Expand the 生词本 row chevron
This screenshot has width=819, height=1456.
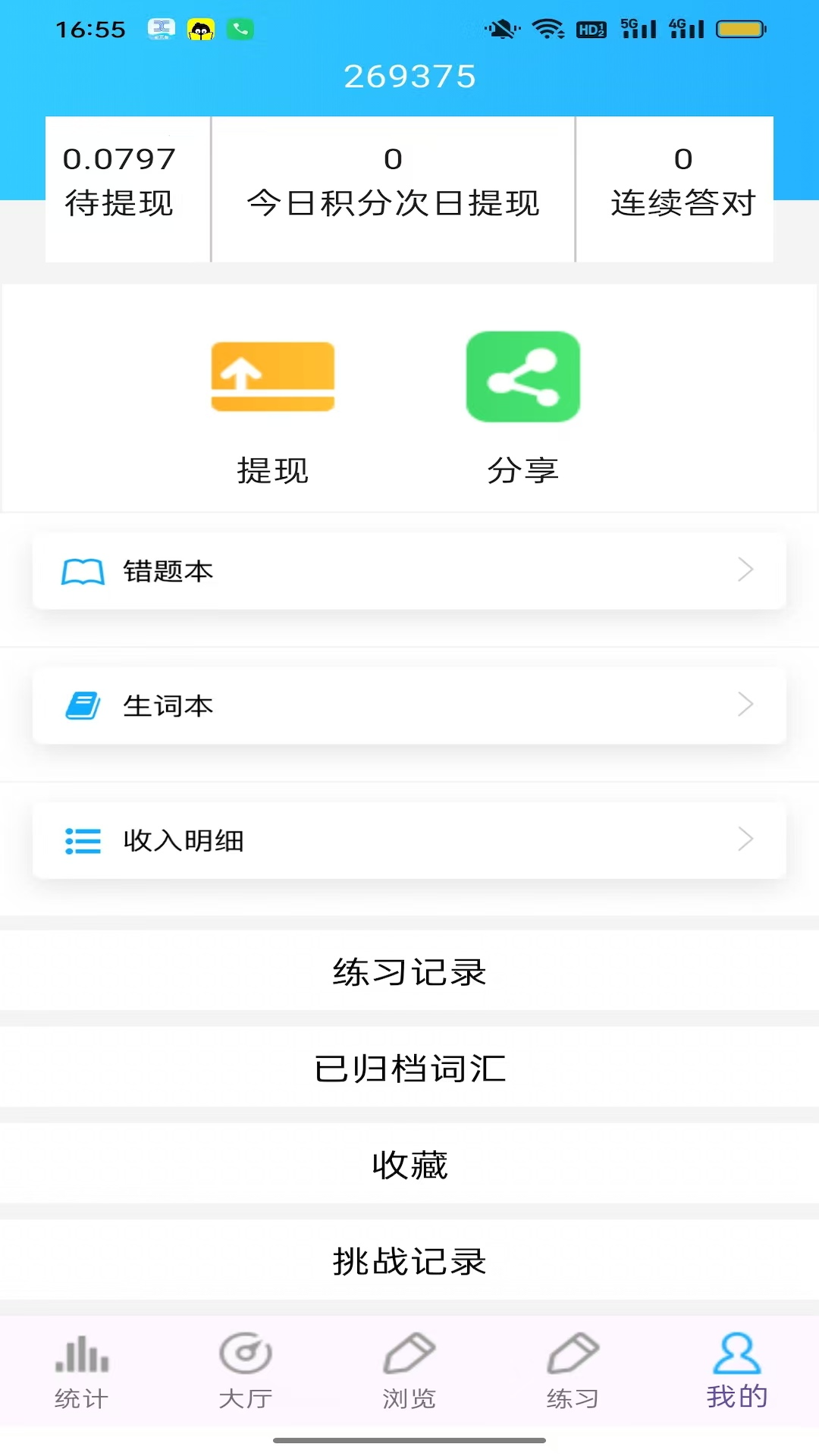pos(746,705)
